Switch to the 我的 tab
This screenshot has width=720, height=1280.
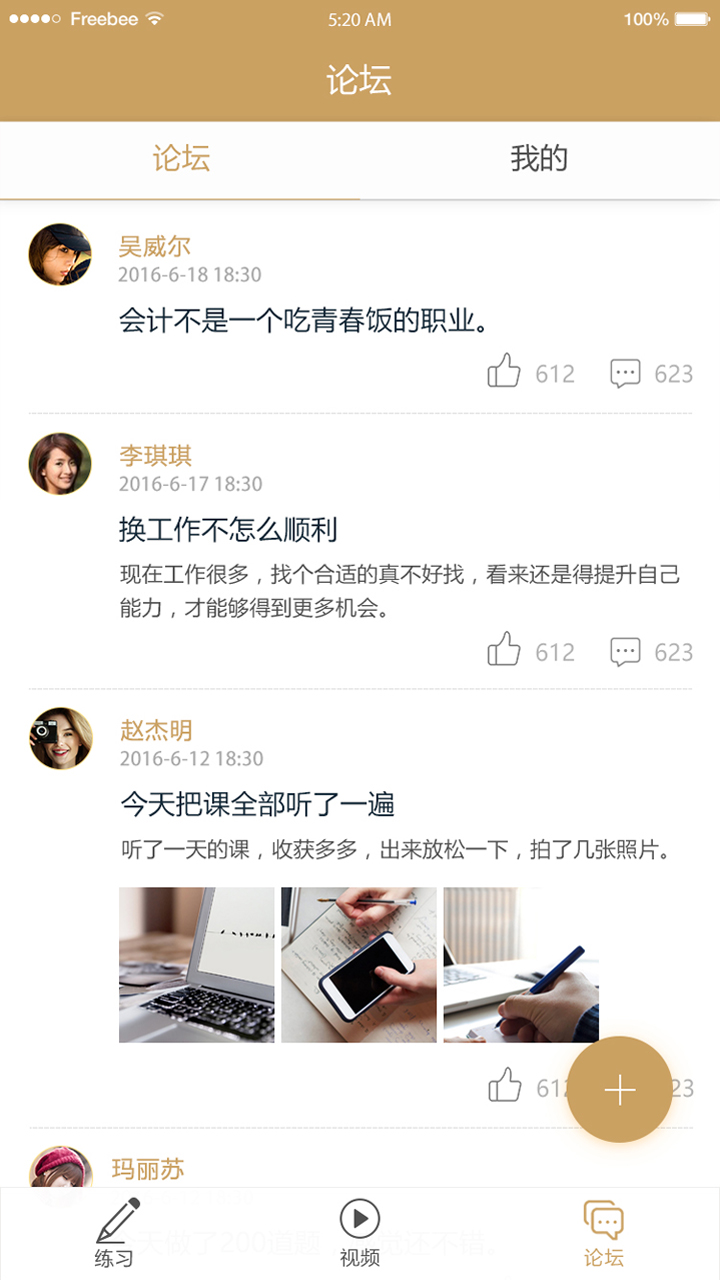[540, 159]
